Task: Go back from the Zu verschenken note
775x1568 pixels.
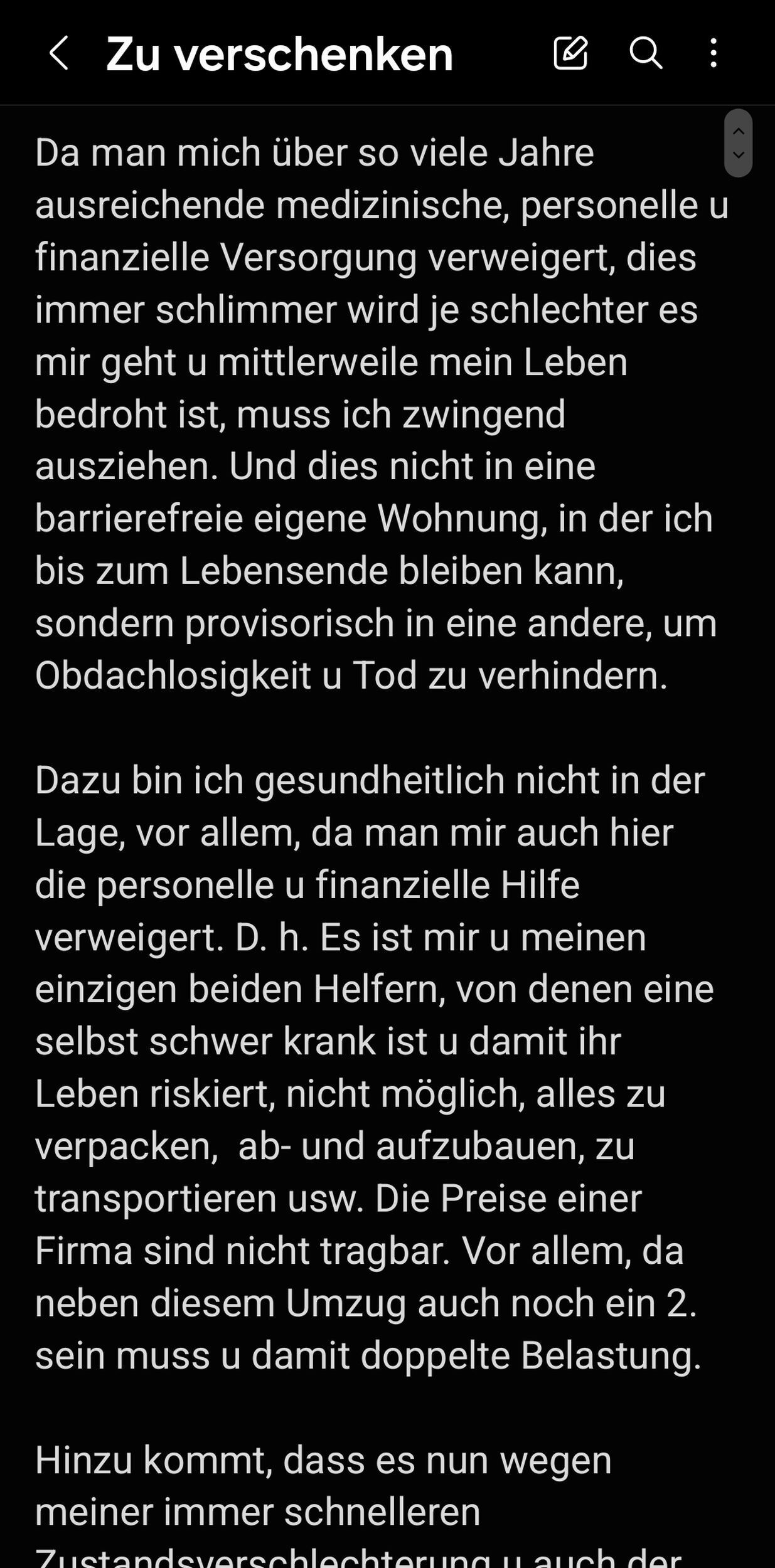Action: [x=58, y=53]
